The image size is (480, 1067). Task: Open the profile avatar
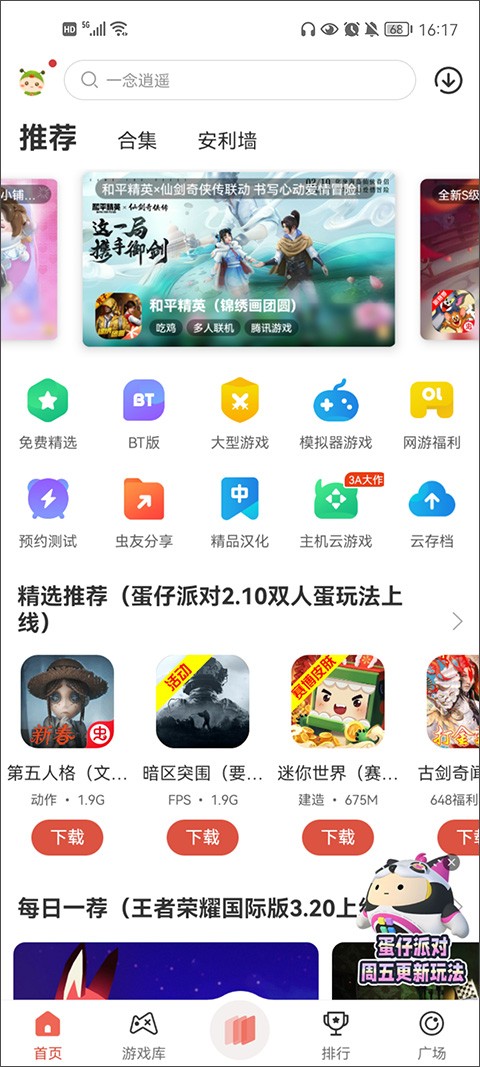(32, 81)
